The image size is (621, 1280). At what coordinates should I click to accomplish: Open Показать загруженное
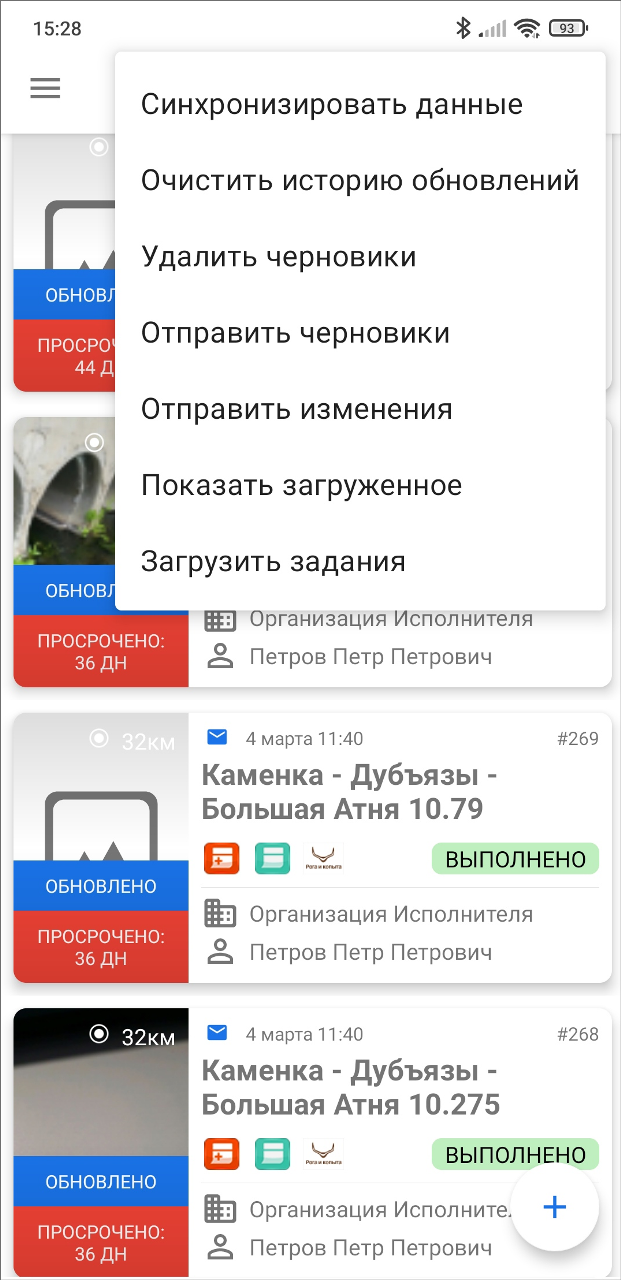pos(360,485)
